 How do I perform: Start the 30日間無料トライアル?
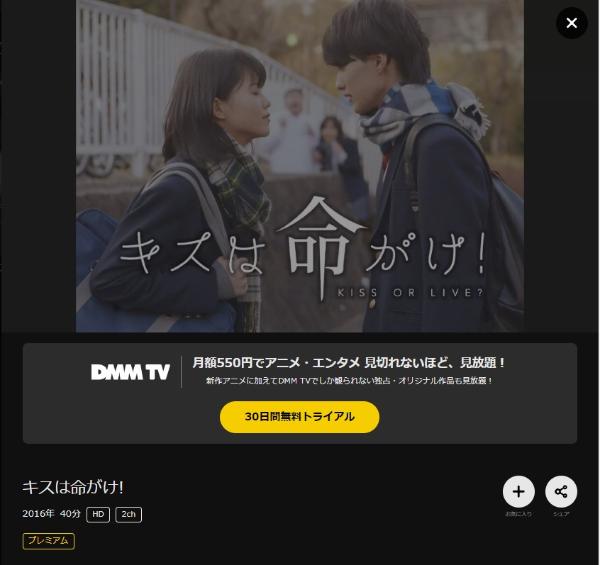(300, 417)
